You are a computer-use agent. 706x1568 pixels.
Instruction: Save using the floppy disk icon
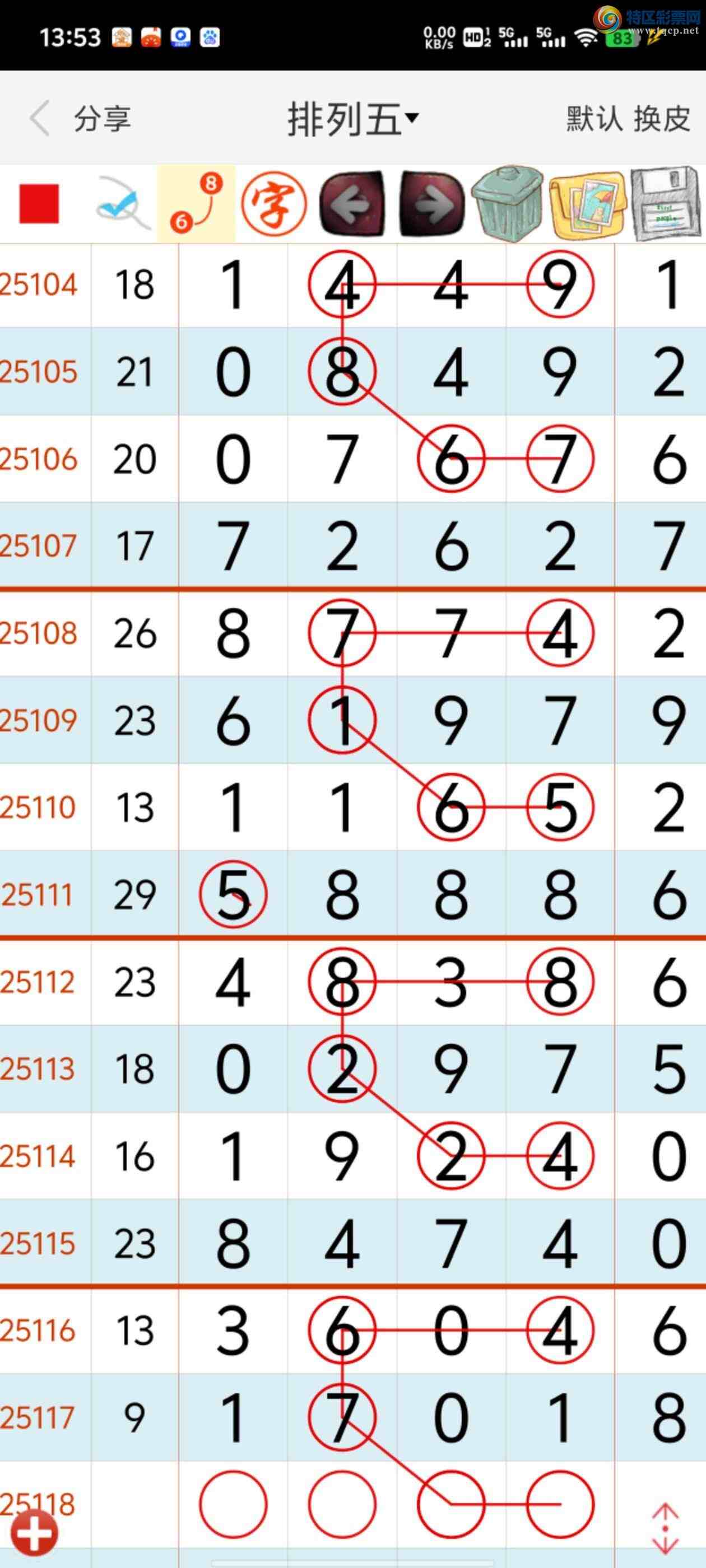pos(665,204)
